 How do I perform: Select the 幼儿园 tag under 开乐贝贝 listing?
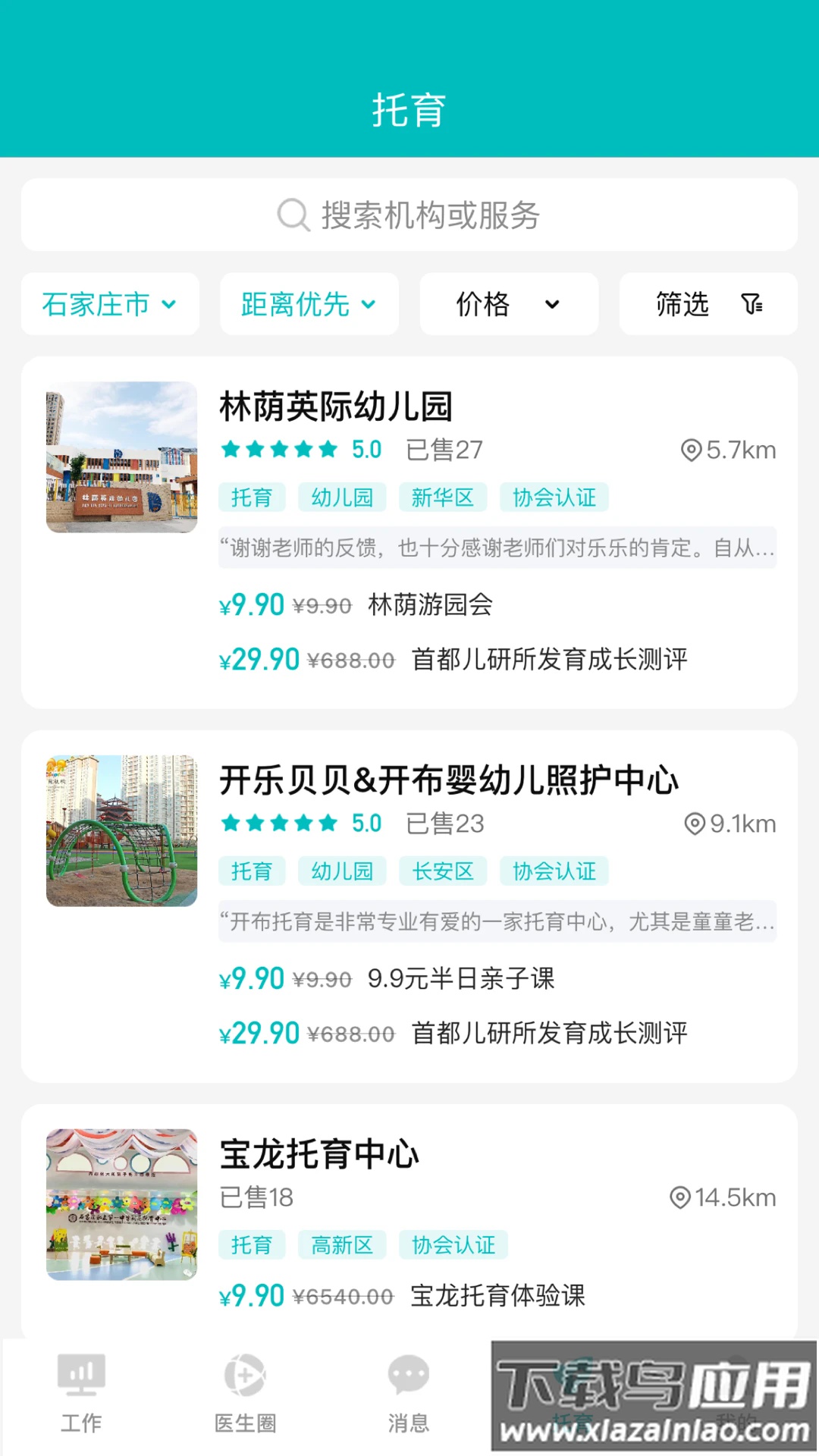[342, 871]
